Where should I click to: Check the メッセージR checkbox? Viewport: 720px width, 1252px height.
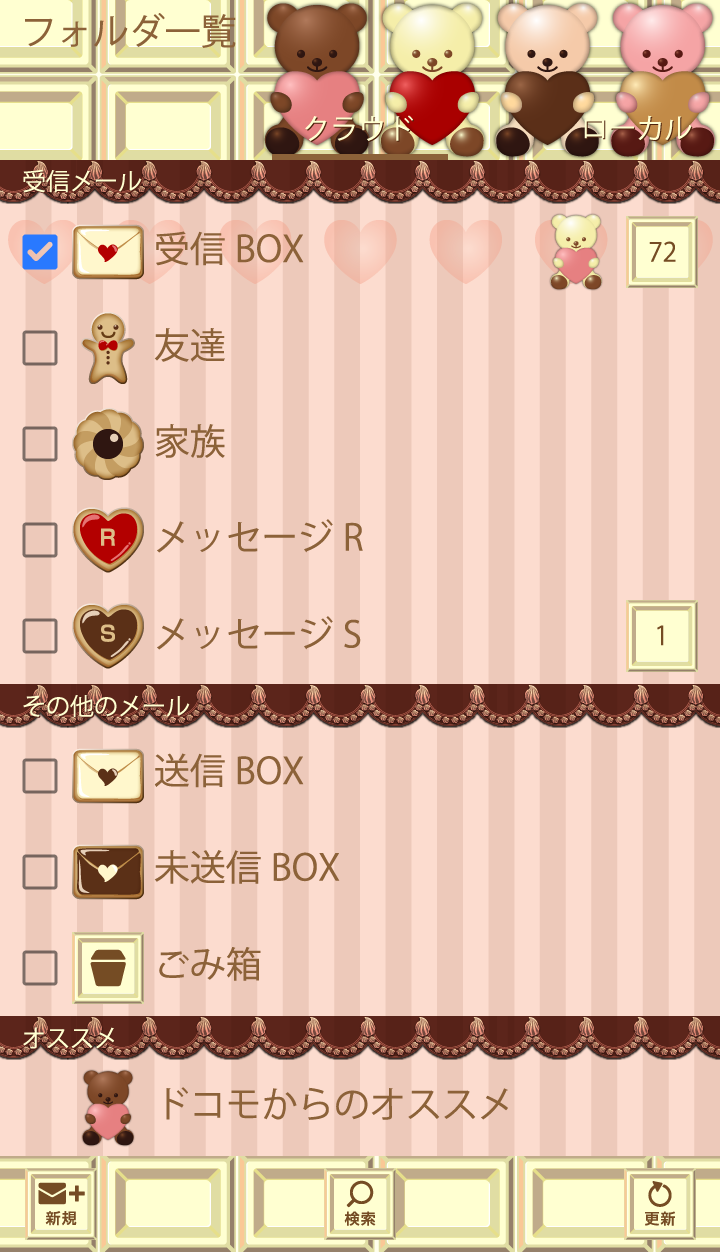coord(40,540)
